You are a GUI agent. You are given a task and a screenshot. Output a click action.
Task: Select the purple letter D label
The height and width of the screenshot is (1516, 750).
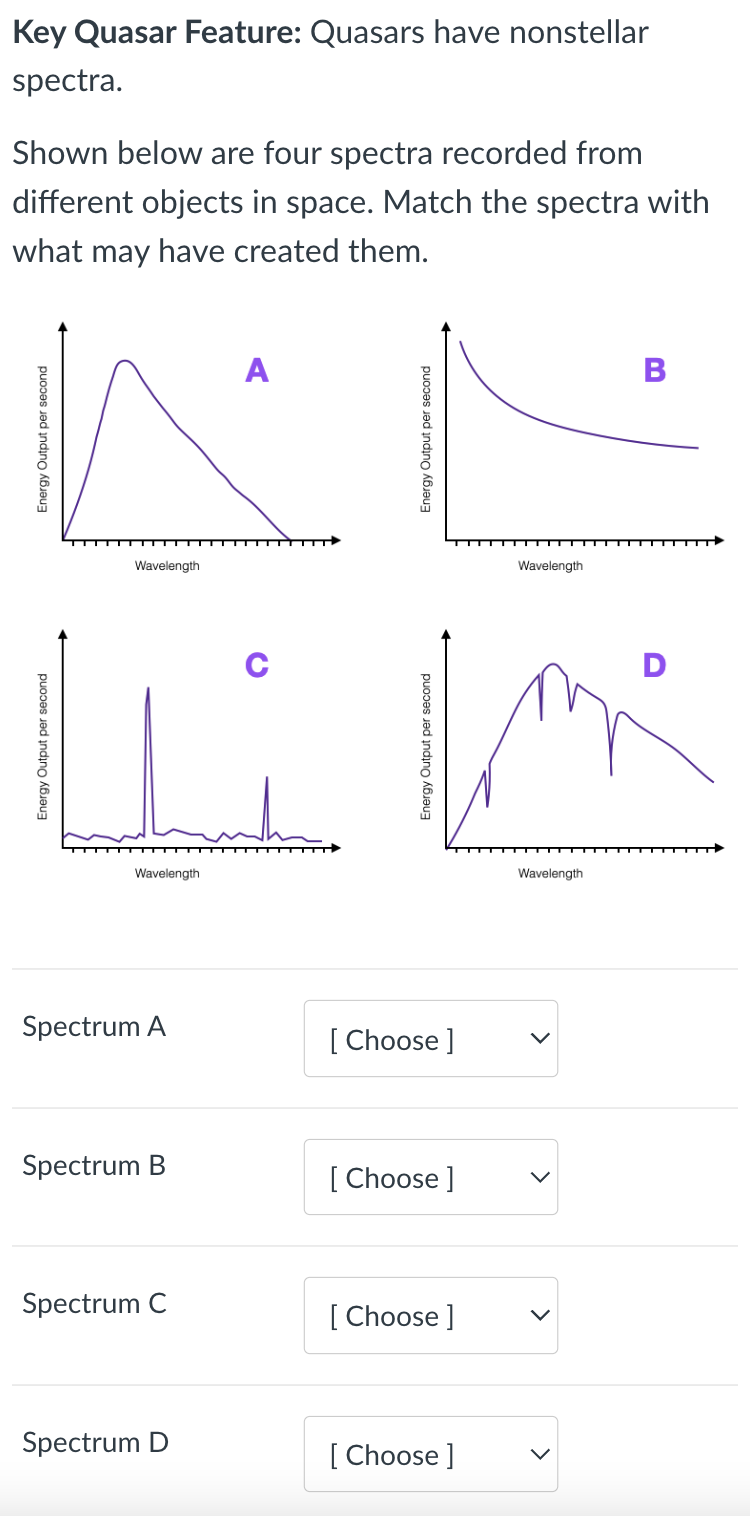[x=653, y=666]
